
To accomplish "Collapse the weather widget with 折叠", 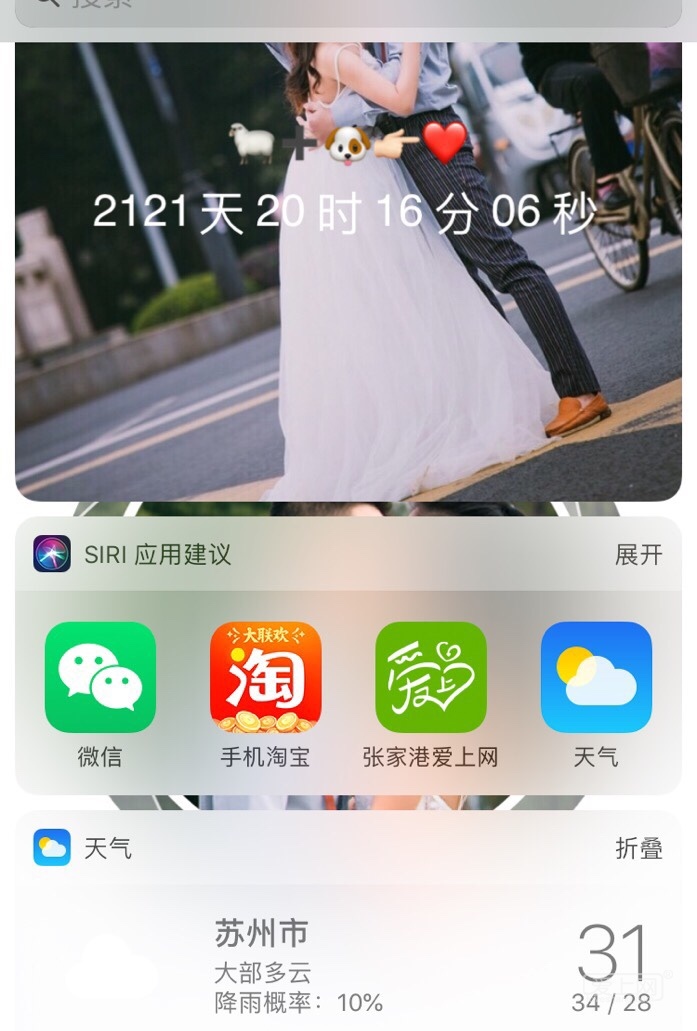I will (x=638, y=849).
